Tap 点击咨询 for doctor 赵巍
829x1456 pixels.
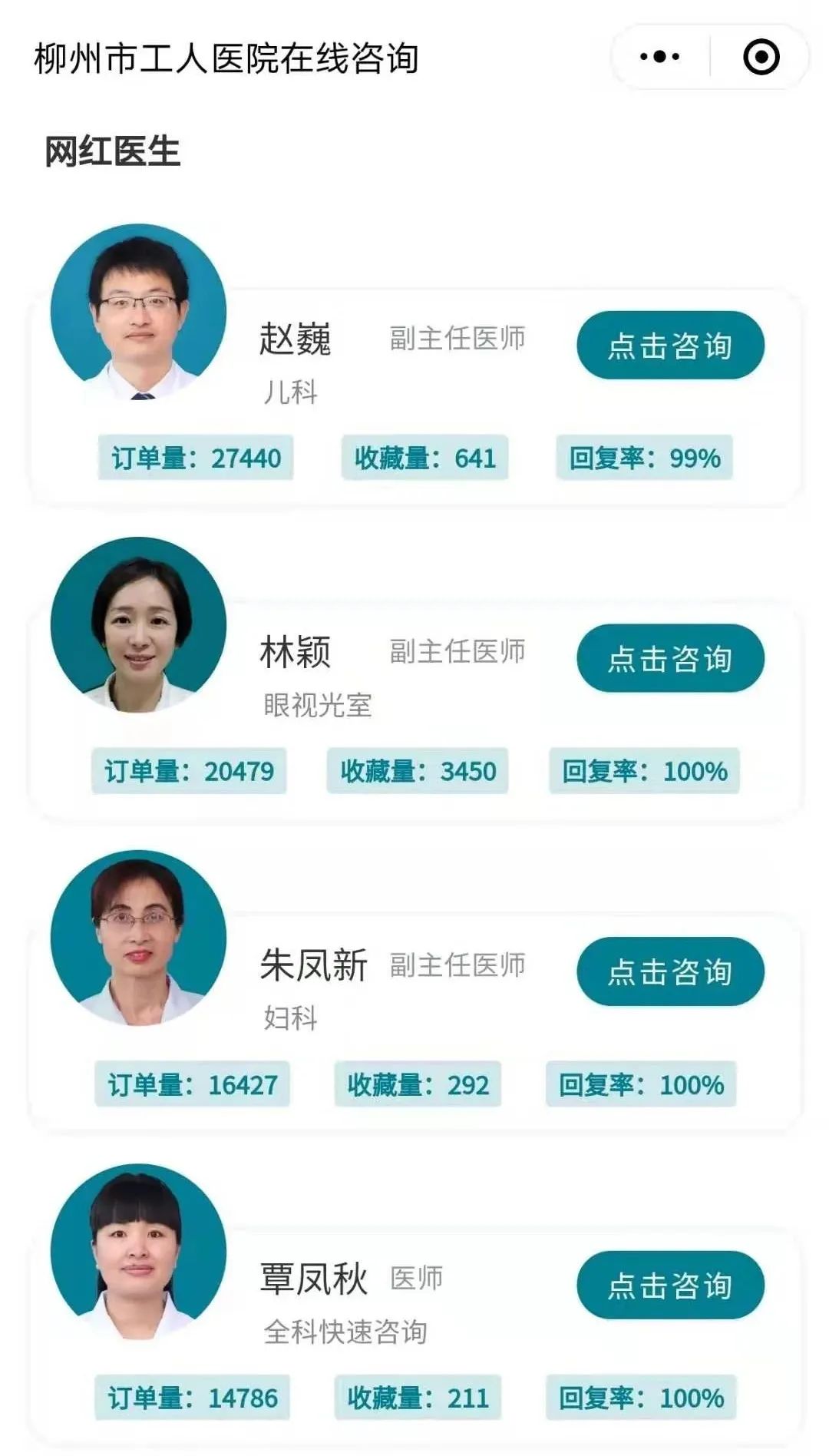(x=670, y=346)
